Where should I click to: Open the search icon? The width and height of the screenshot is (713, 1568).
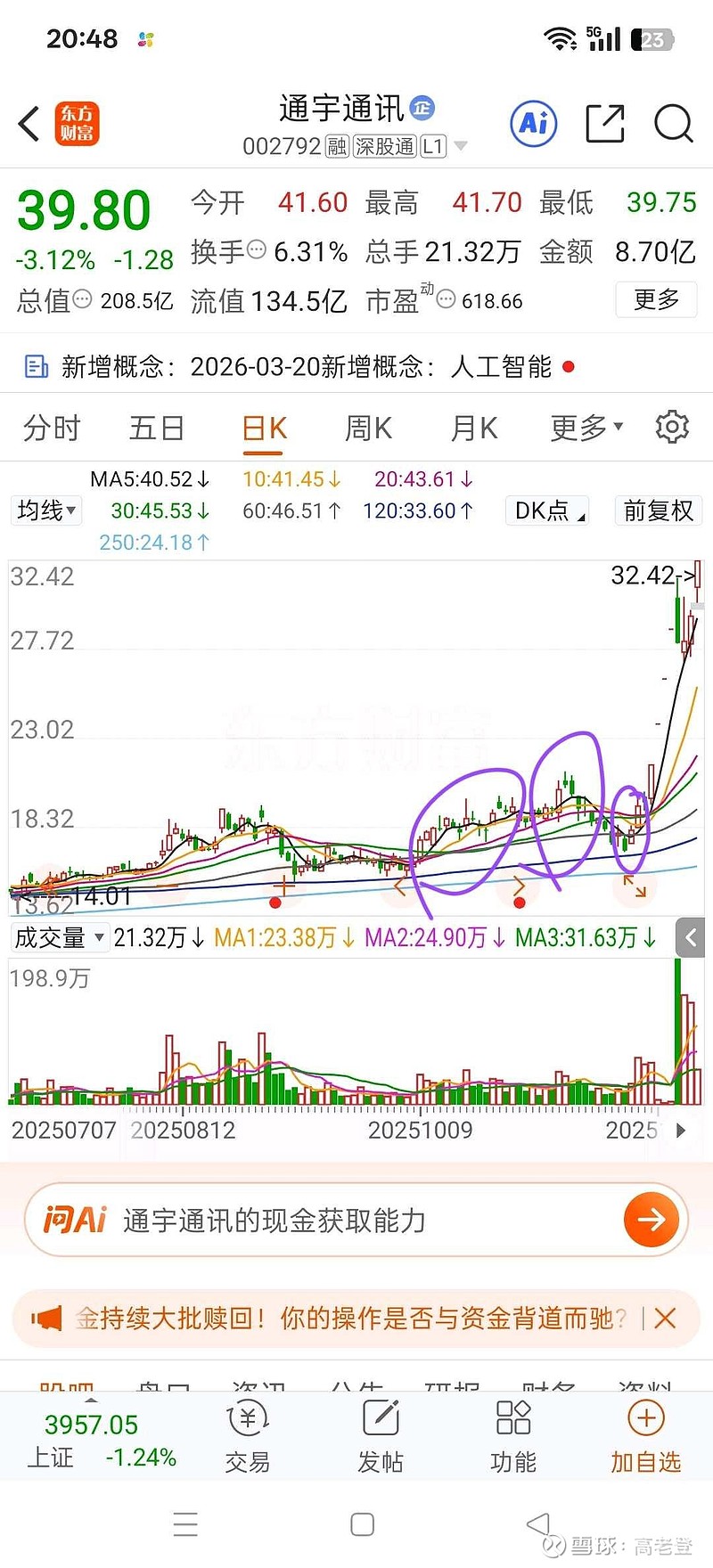coord(673,124)
